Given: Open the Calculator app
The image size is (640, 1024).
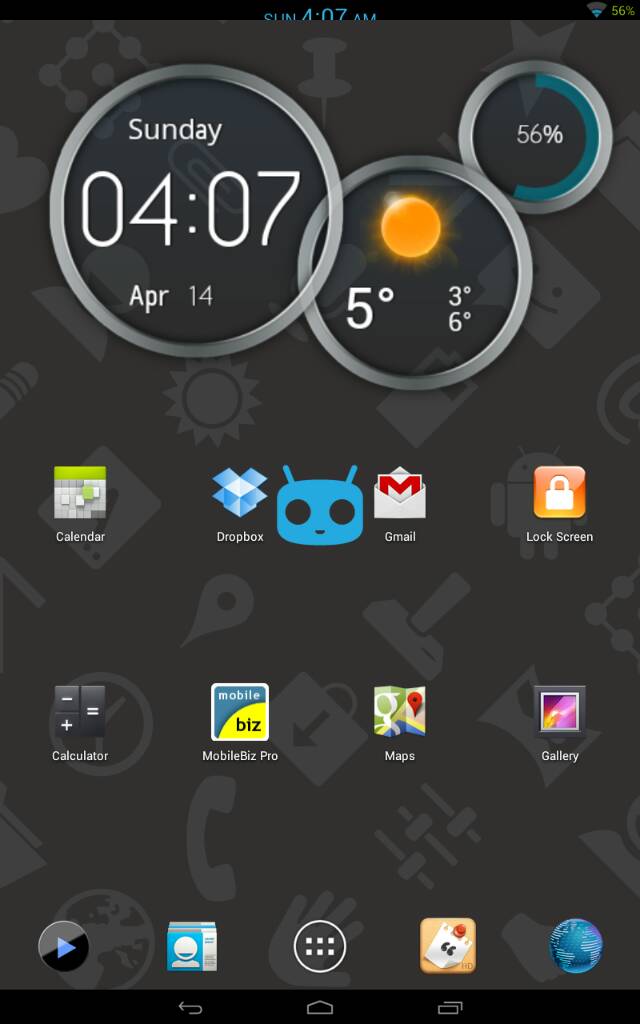Looking at the screenshot, I should click(80, 712).
